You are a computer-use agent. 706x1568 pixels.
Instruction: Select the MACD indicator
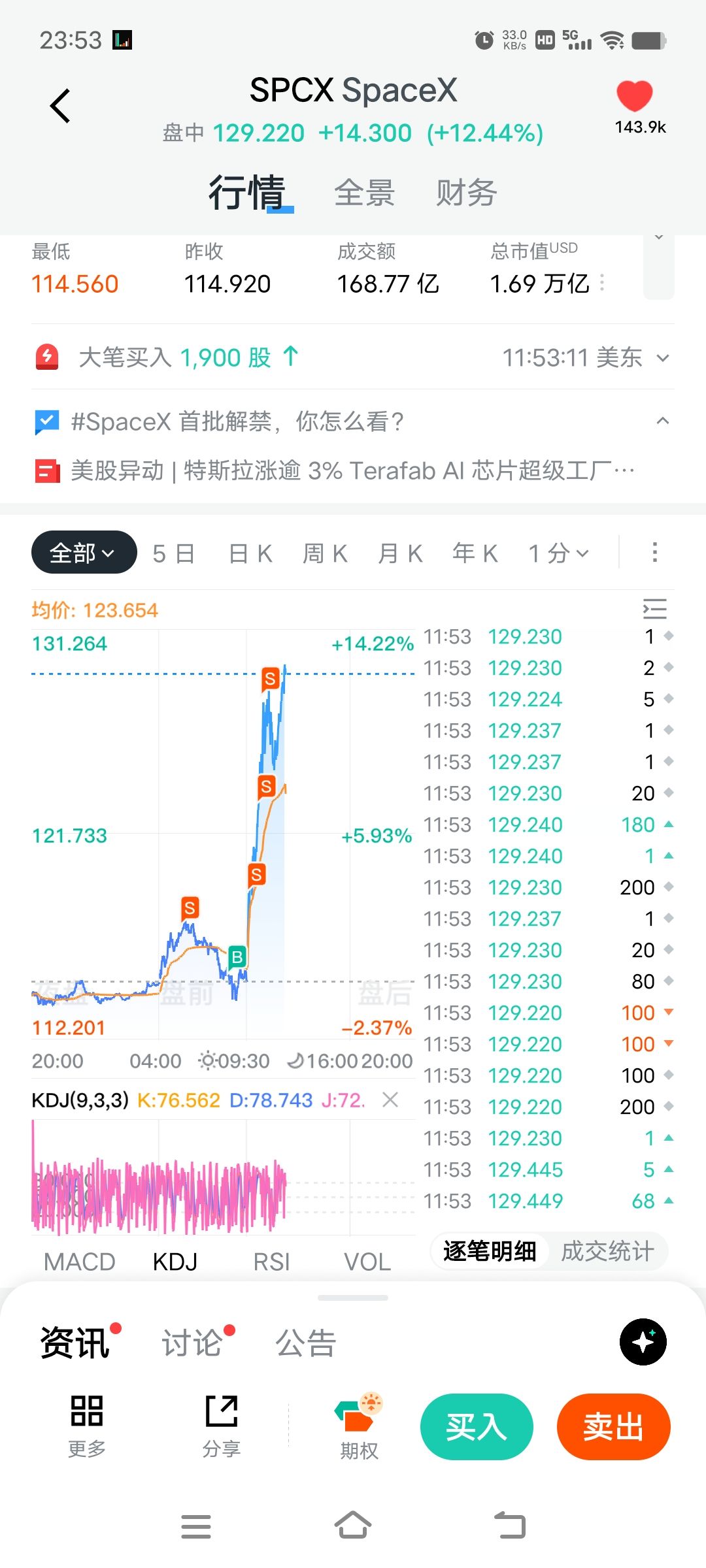(80, 1262)
